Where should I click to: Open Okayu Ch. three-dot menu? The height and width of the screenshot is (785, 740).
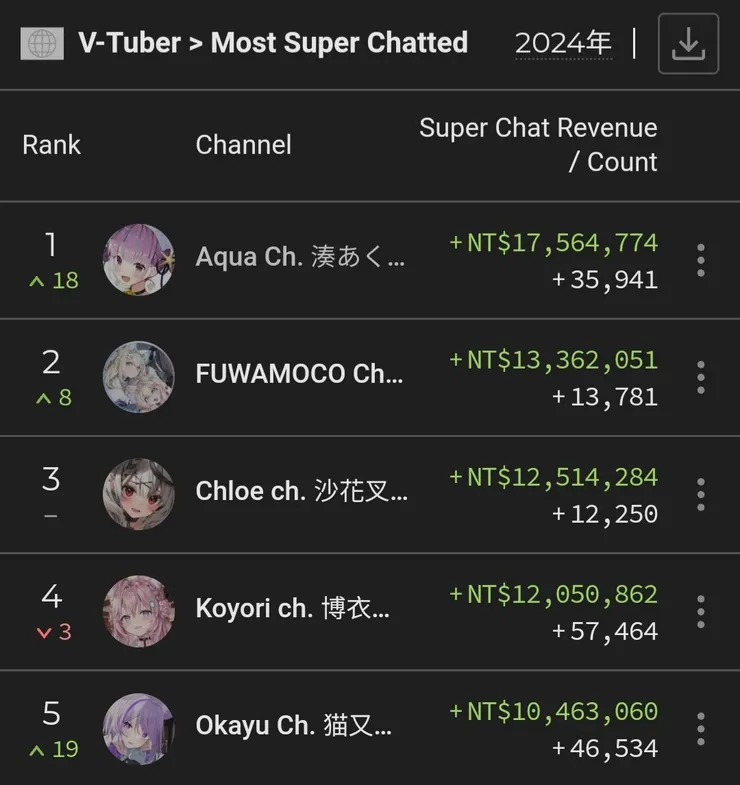coord(701,728)
